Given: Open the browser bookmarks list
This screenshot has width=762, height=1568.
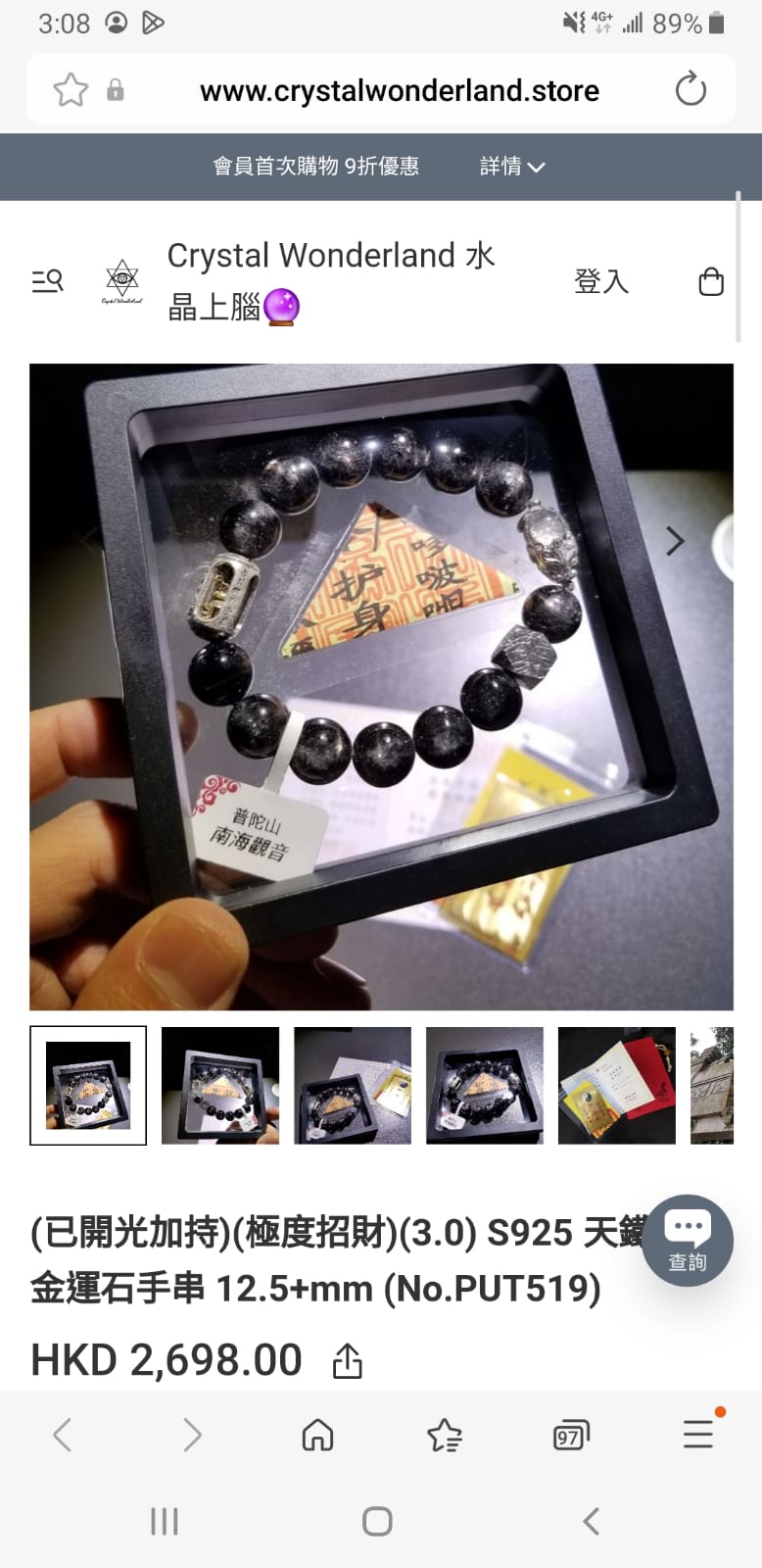Looking at the screenshot, I should (445, 1436).
